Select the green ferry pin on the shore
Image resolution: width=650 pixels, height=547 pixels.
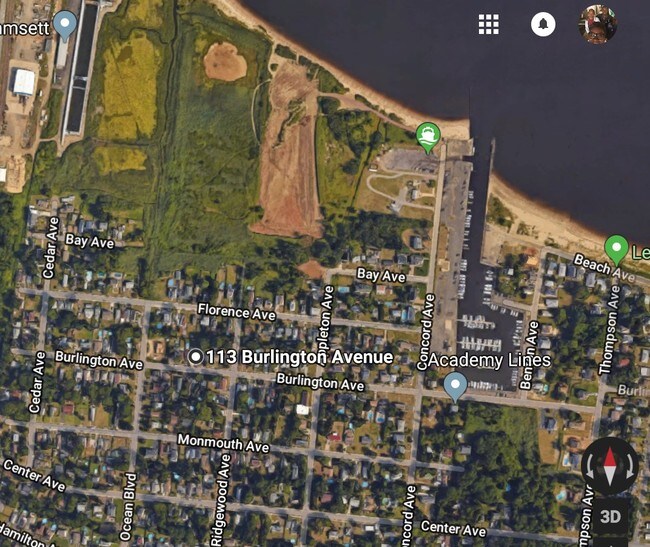428,135
